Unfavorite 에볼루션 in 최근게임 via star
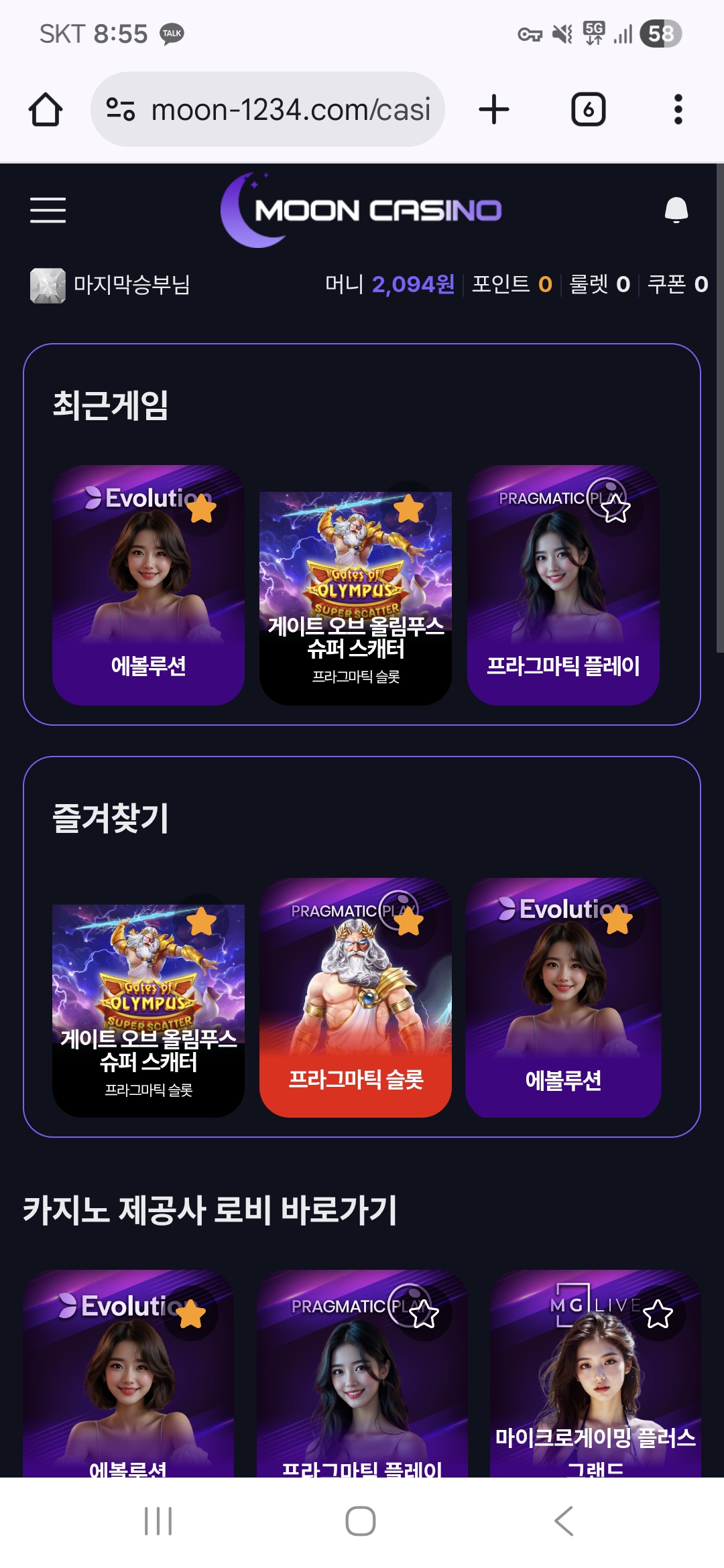Image resolution: width=724 pixels, height=1568 pixels. point(202,510)
